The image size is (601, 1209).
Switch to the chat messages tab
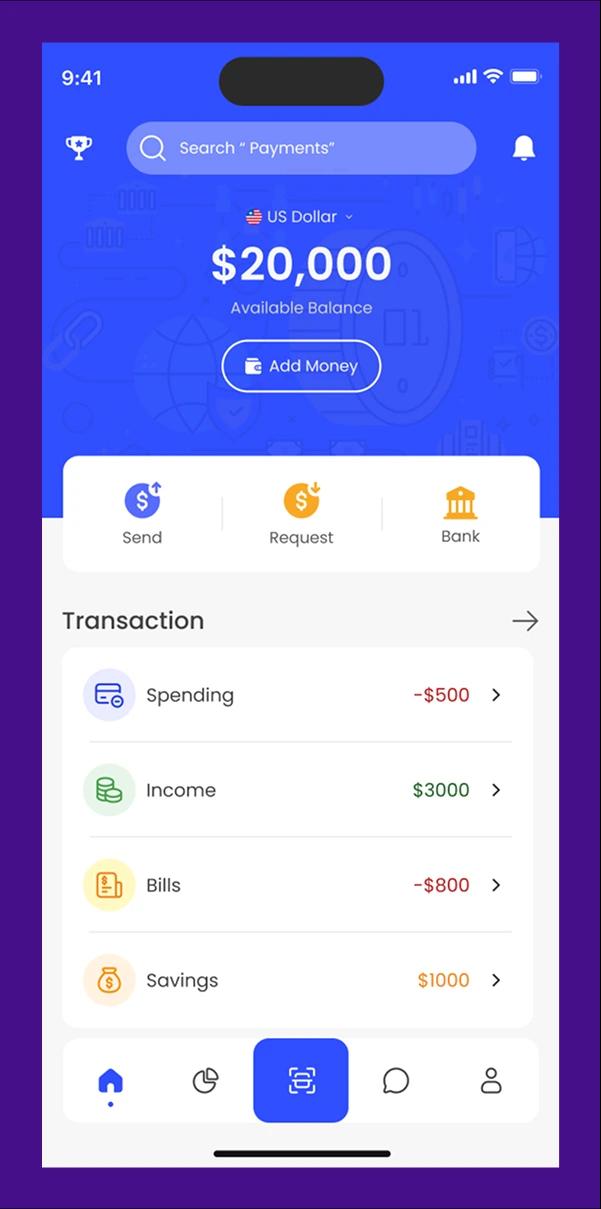point(396,1081)
